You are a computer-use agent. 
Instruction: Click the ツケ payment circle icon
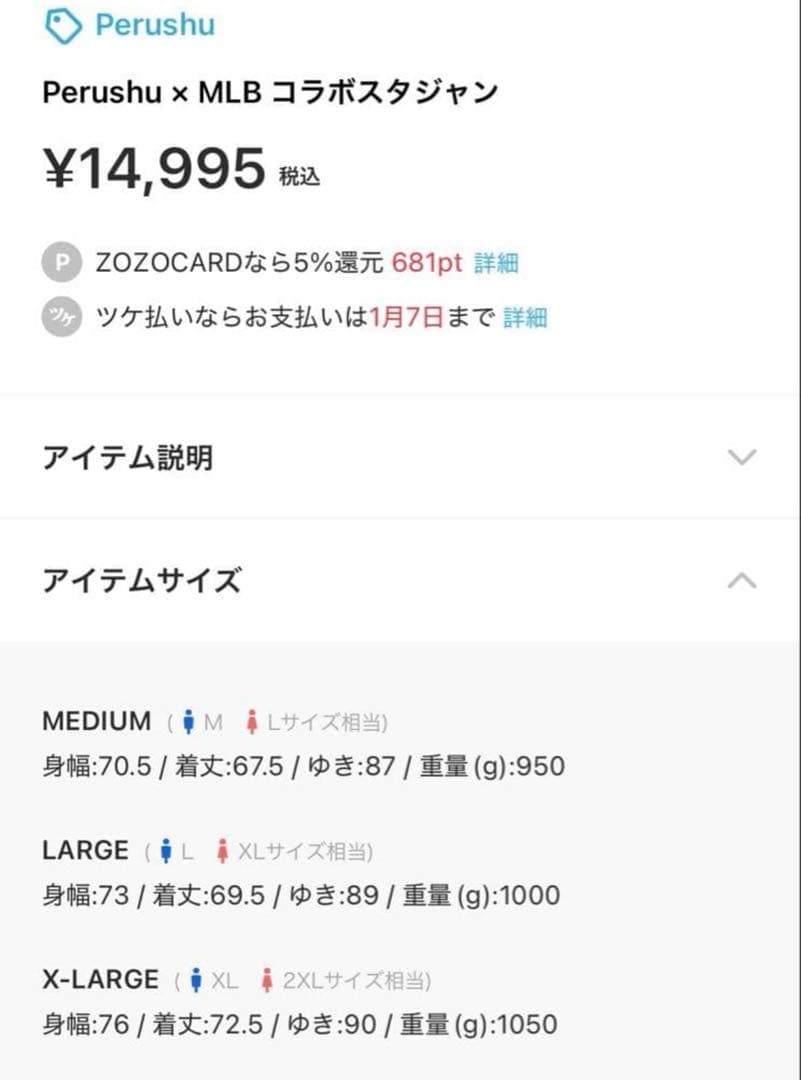61,316
